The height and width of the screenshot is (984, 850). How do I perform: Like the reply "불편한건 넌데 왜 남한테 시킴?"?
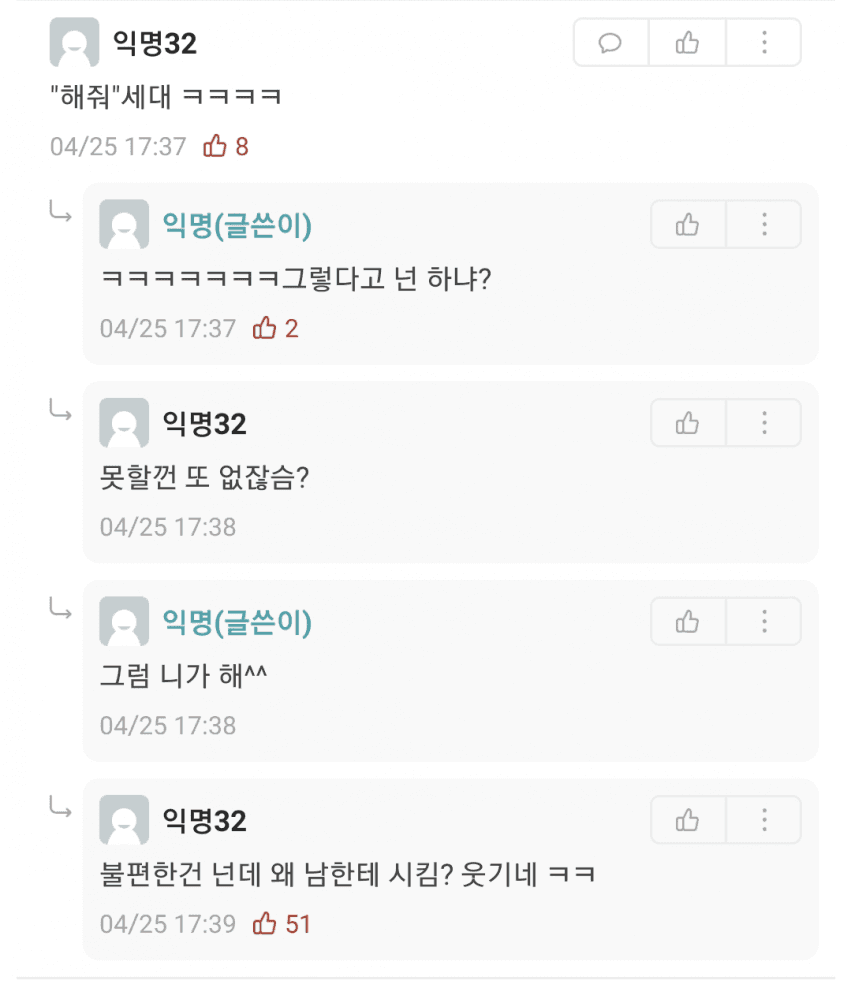pyautogui.click(x=688, y=821)
